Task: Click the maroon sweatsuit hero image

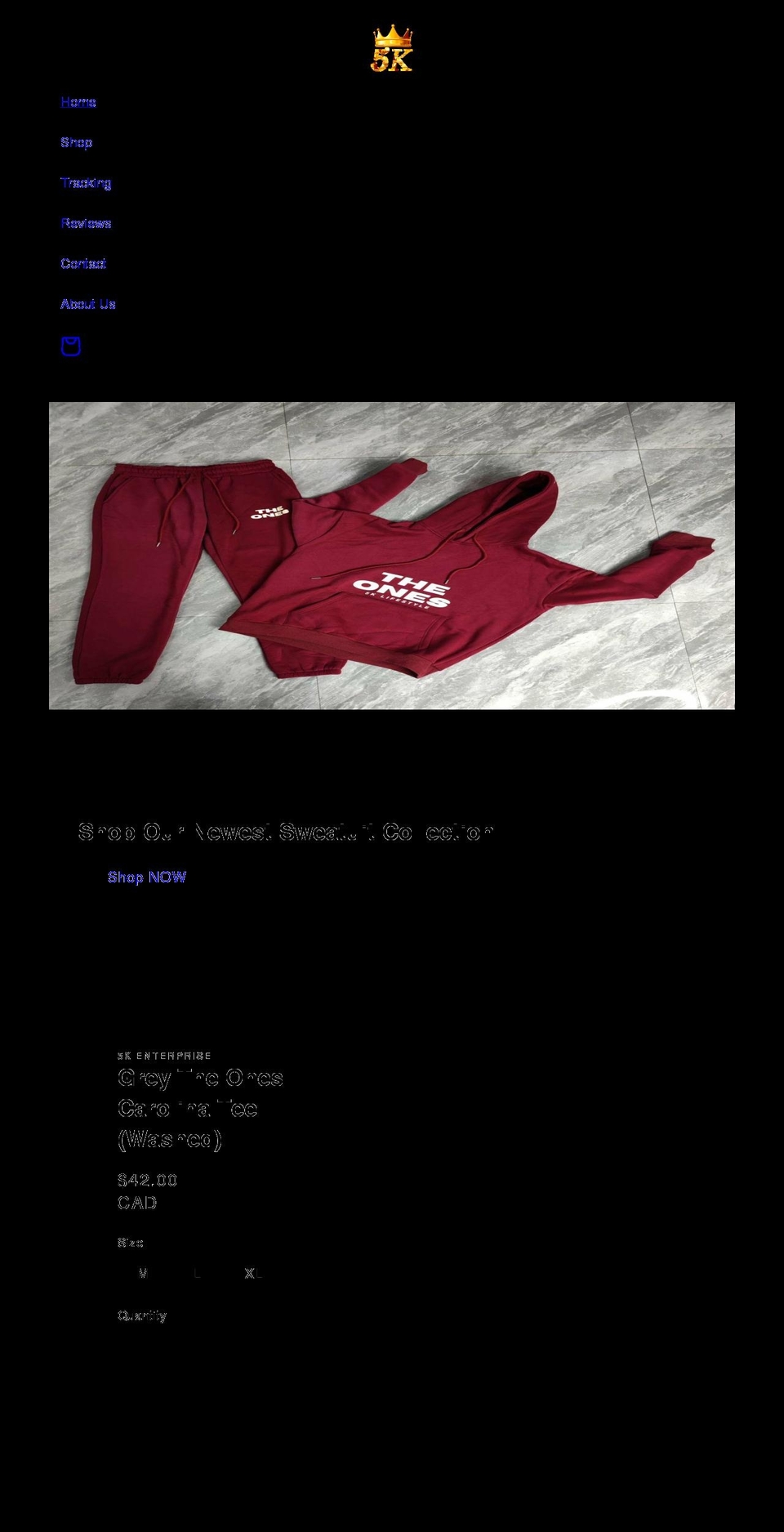Action: (x=392, y=556)
